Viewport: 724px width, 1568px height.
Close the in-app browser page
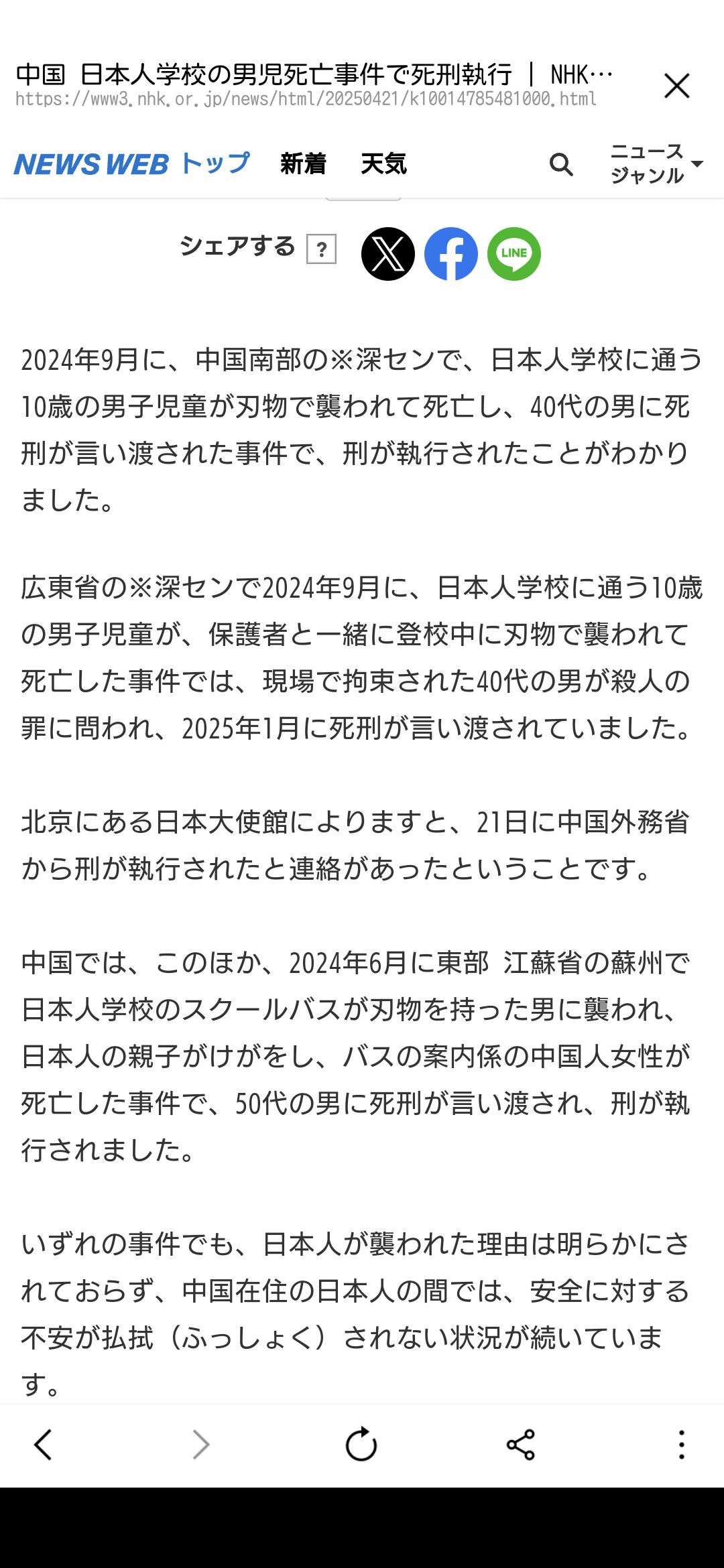coord(676,86)
